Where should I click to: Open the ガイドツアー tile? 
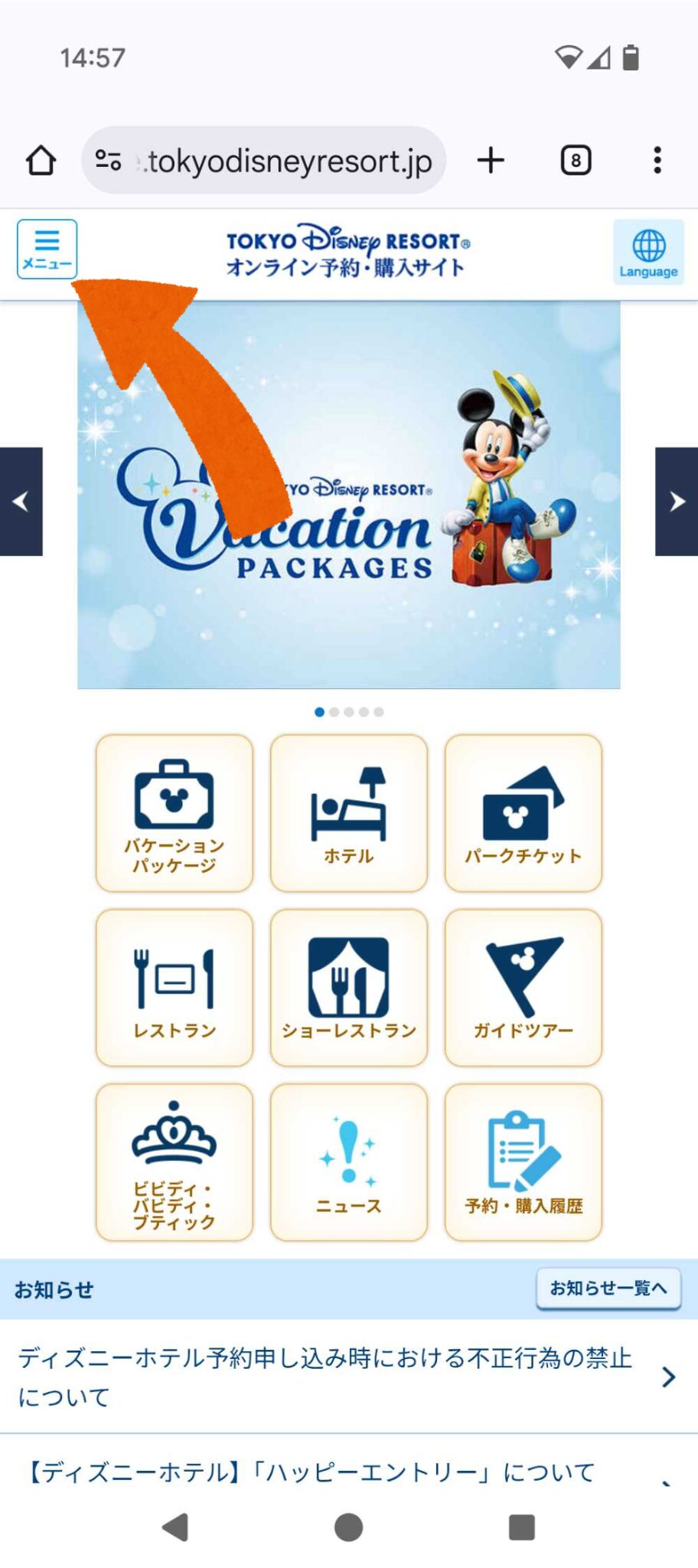click(x=523, y=988)
